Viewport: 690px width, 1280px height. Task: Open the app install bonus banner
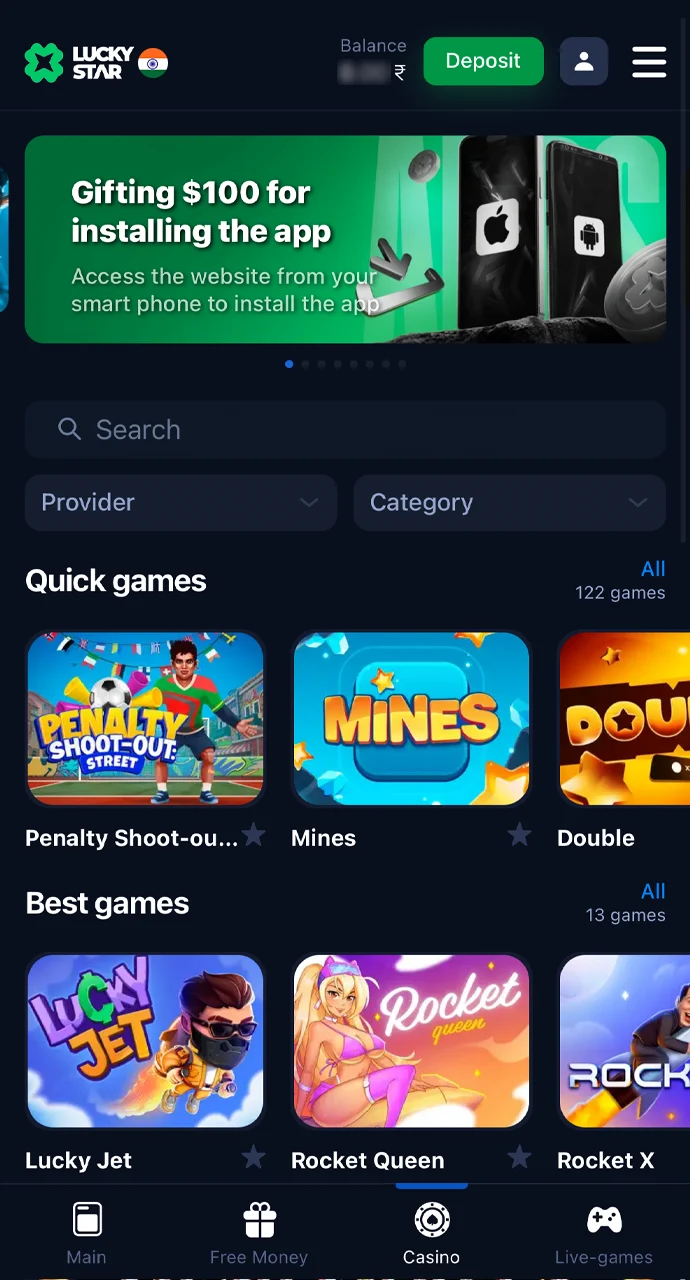click(345, 239)
